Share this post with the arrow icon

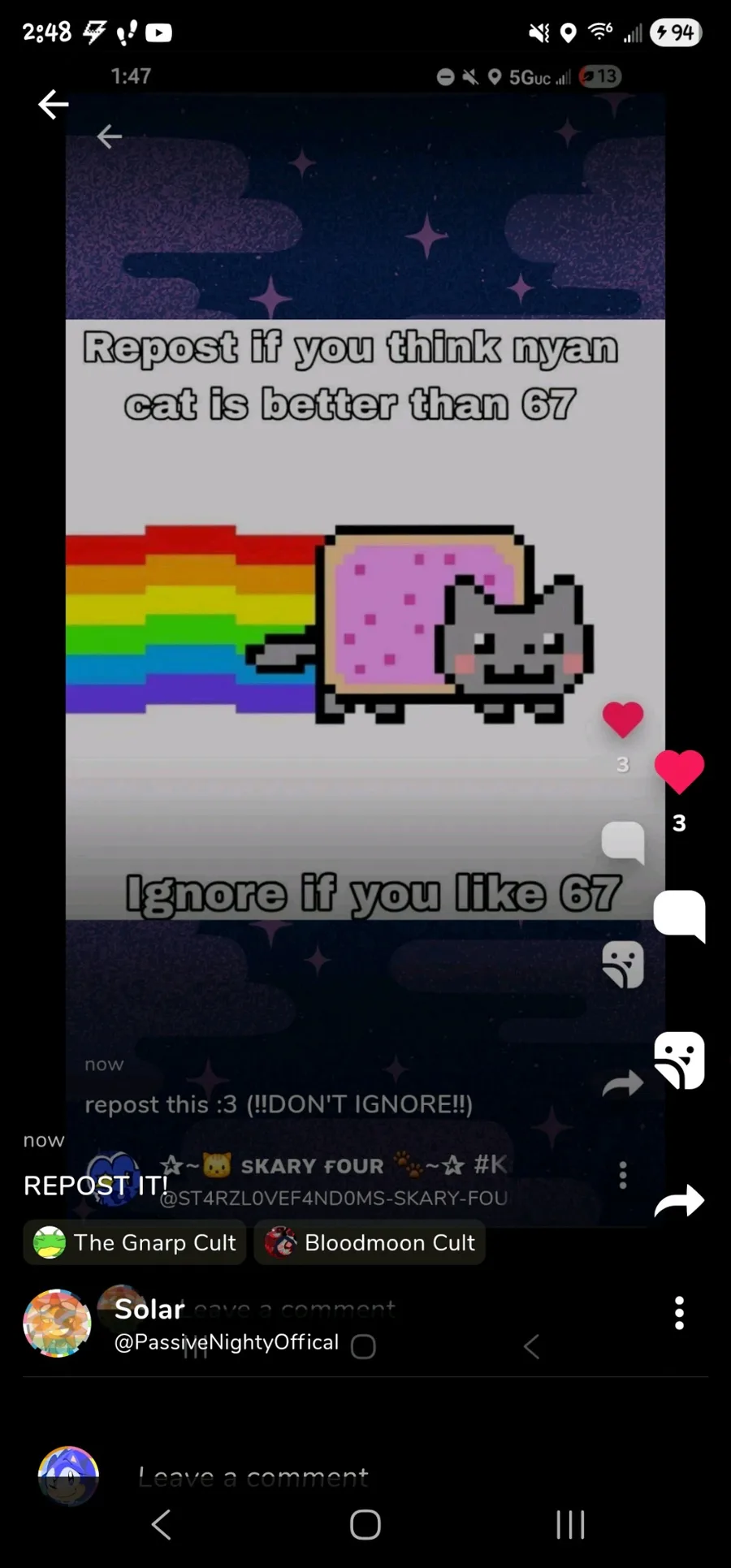click(679, 1201)
